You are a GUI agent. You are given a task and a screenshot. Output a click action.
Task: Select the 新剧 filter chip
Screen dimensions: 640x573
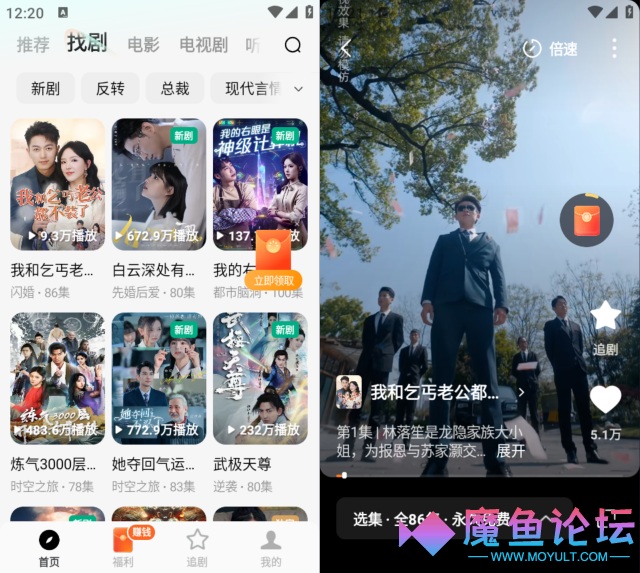pyautogui.click(x=45, y=88)
